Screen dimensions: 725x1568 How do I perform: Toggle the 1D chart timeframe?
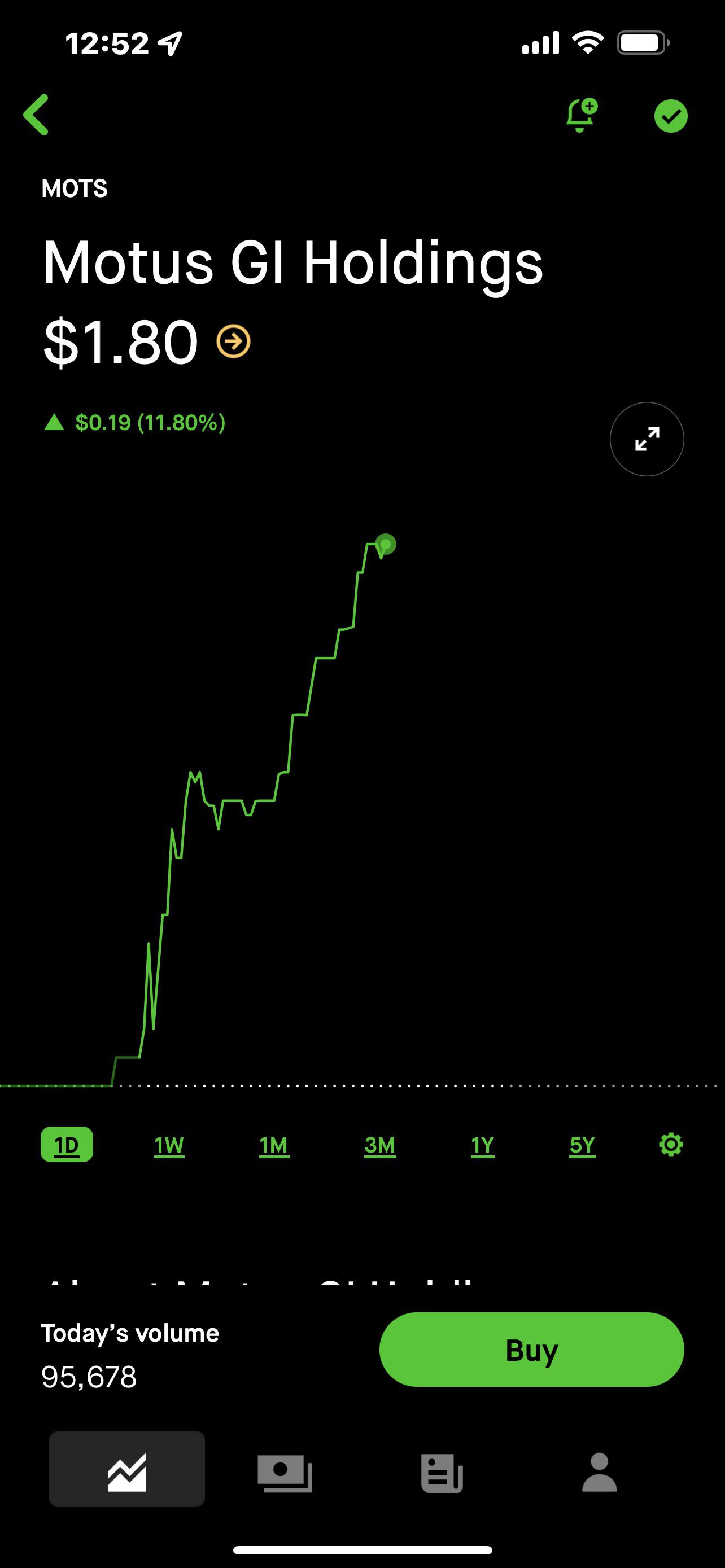pyautogui.click(x=67, y=1144)
